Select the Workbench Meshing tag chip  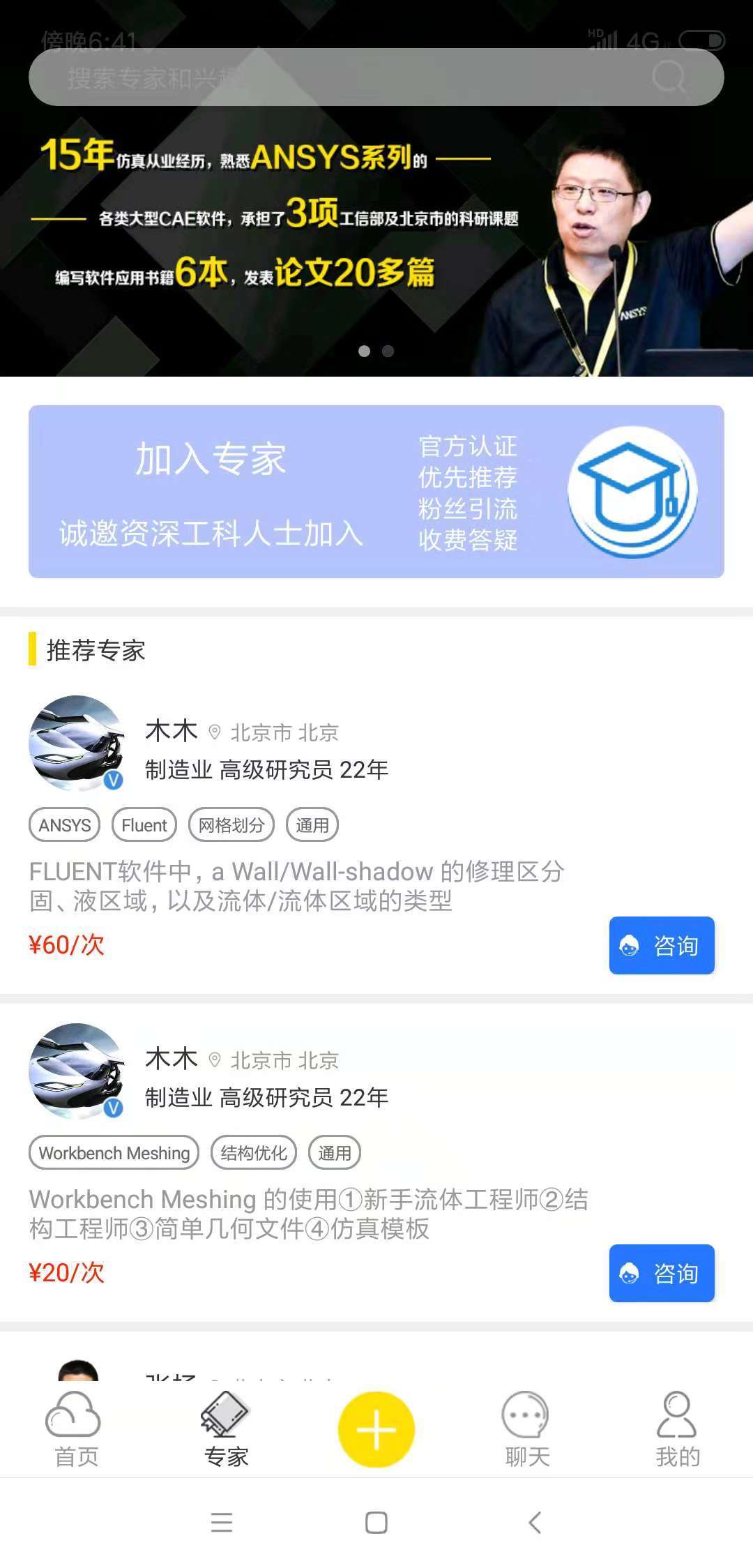[114, 1153]
